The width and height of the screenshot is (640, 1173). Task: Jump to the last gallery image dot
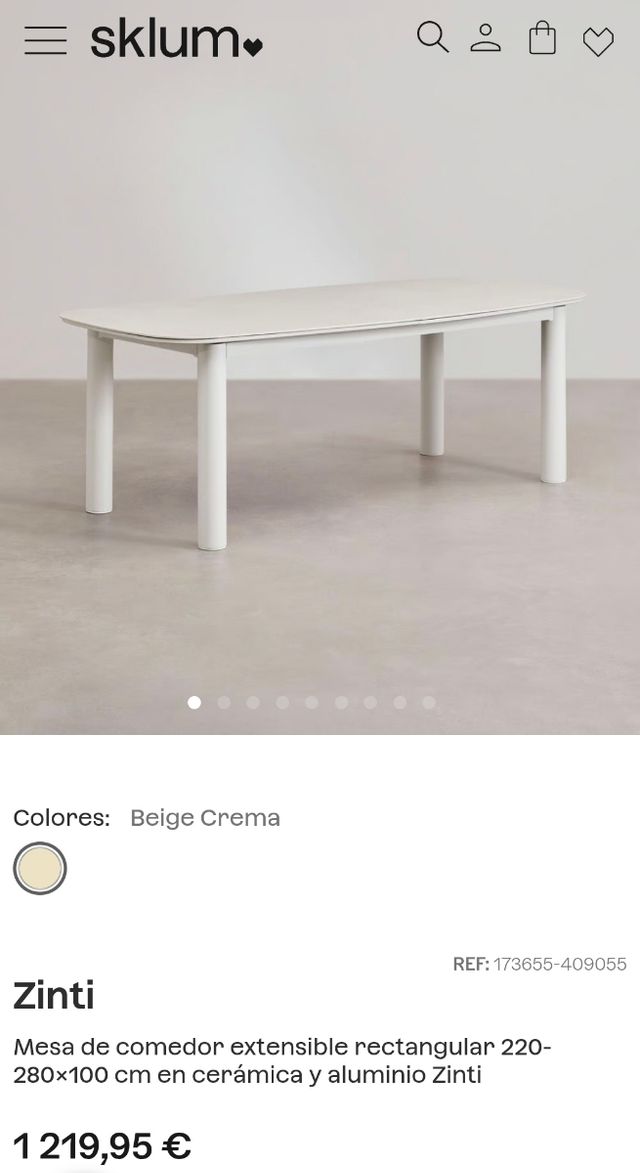[429, 703]
